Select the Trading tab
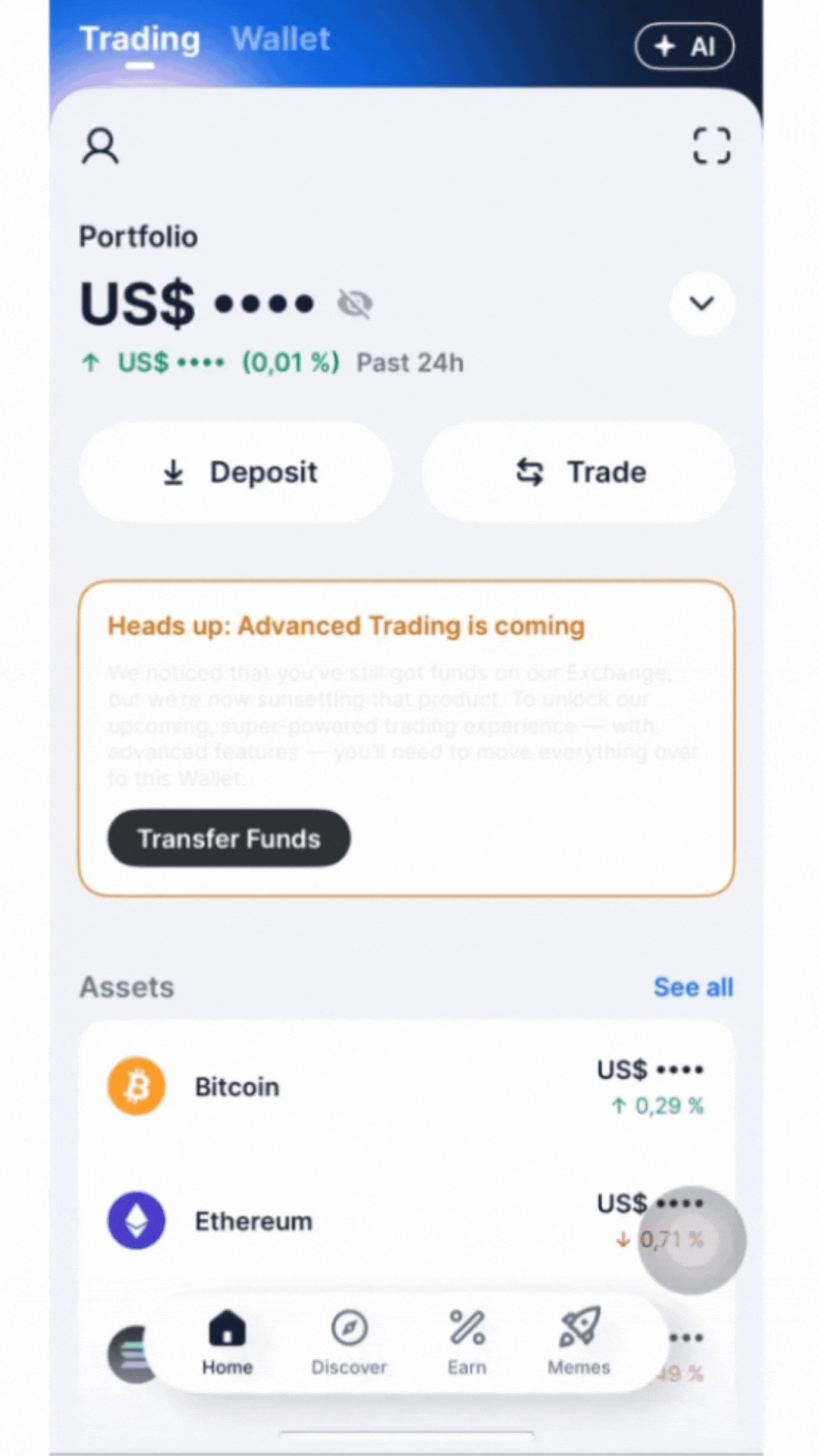 click(140, 38)
